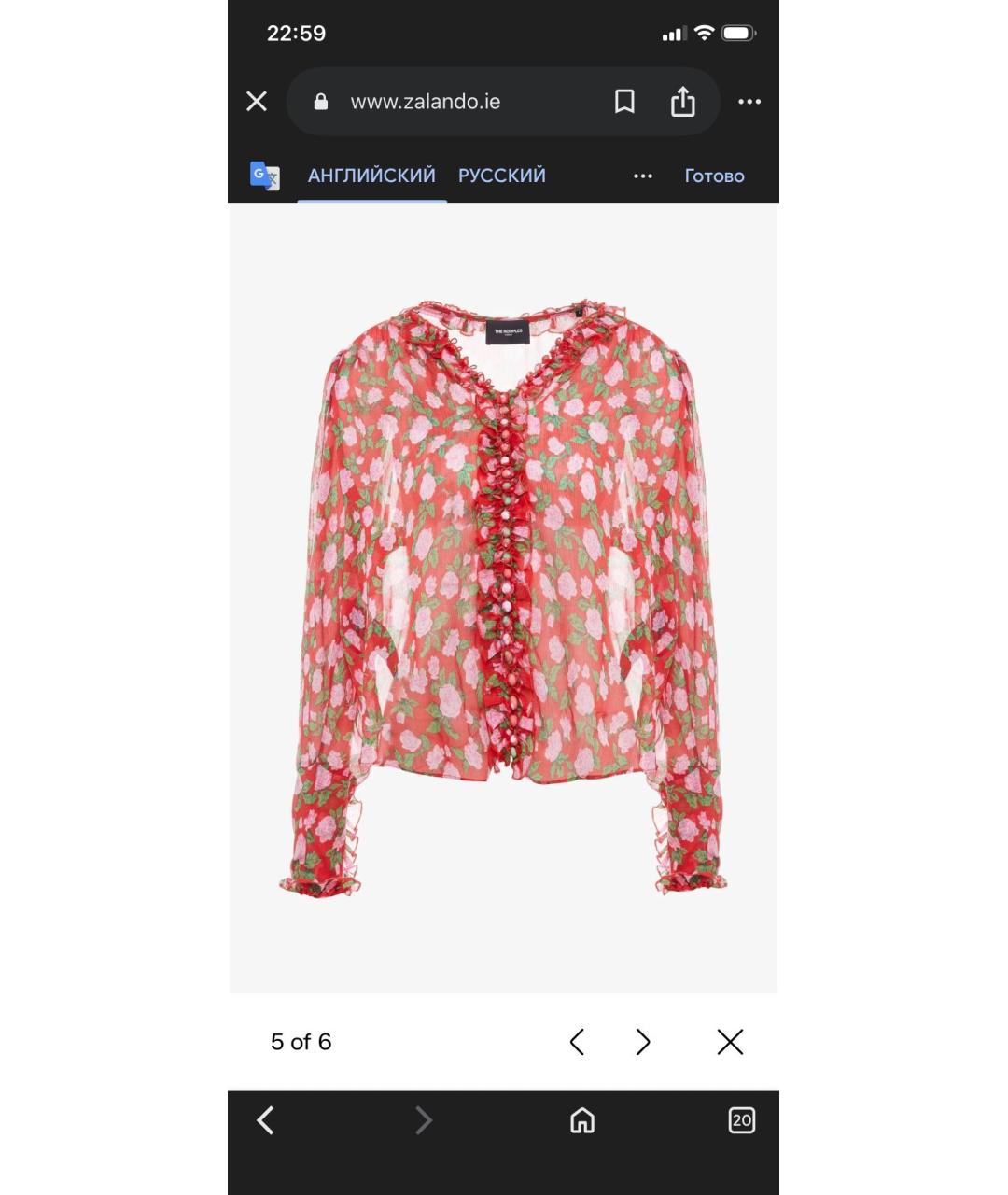Tap Готово to dismiss translate bar
Viewport: 1008px width, 1195px height.
(x=714, y=176)
